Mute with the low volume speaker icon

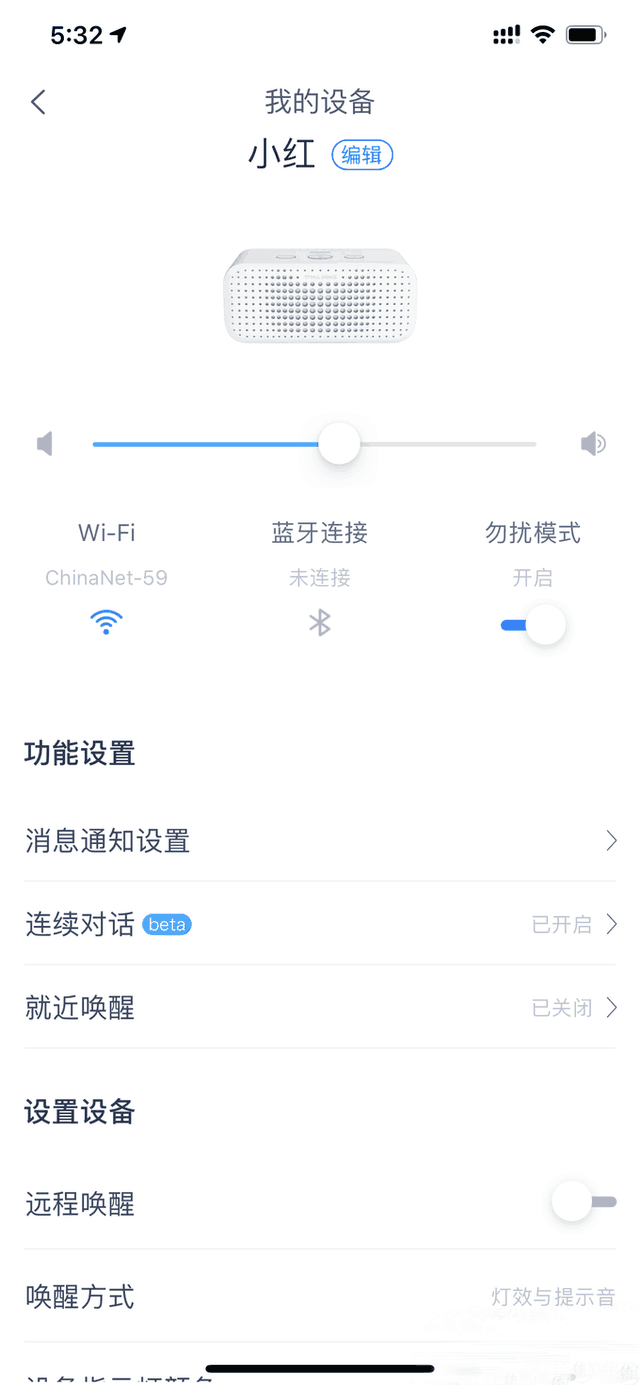pyautogui.click(x=45, y=444)
